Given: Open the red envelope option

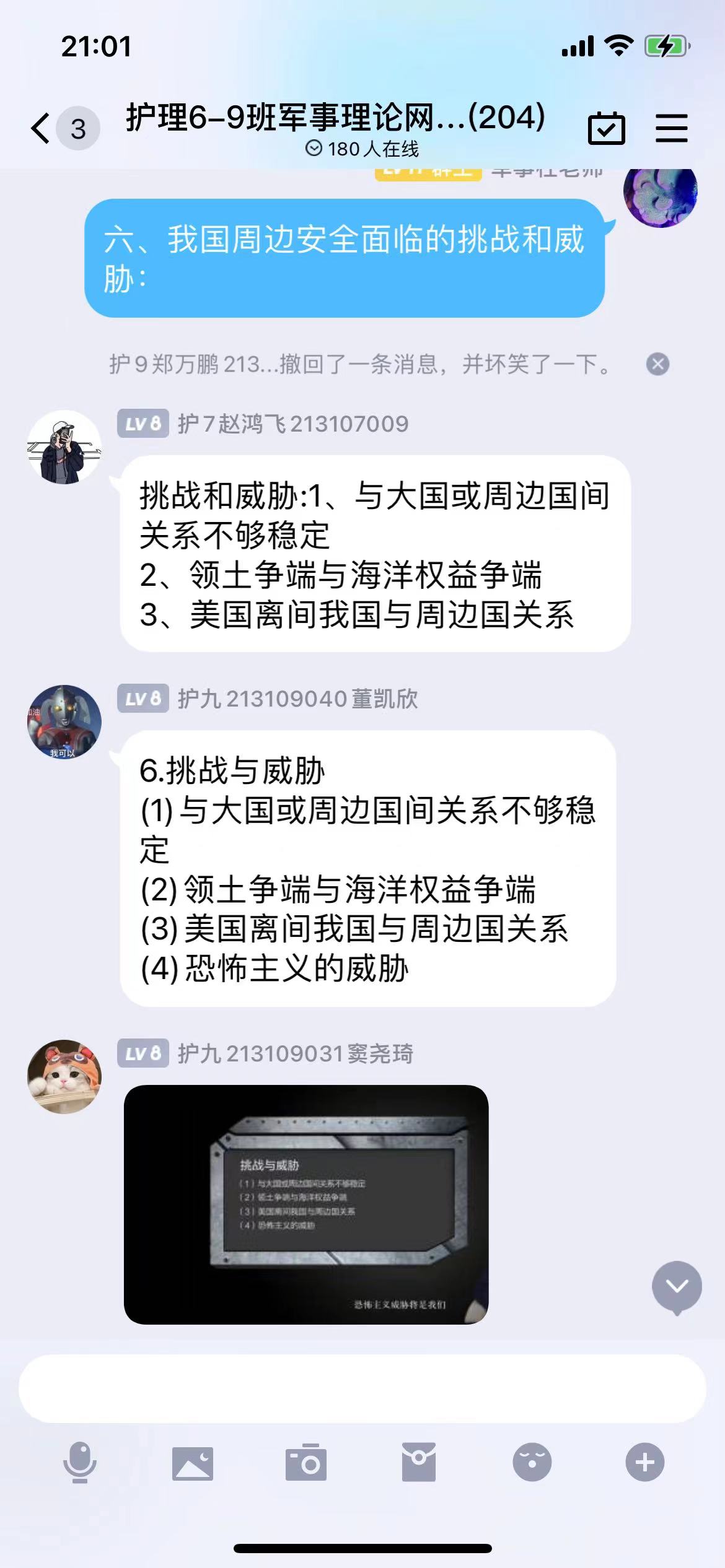Looking at the screenshot, I should pyautogui.click(x=419, y=1462).
